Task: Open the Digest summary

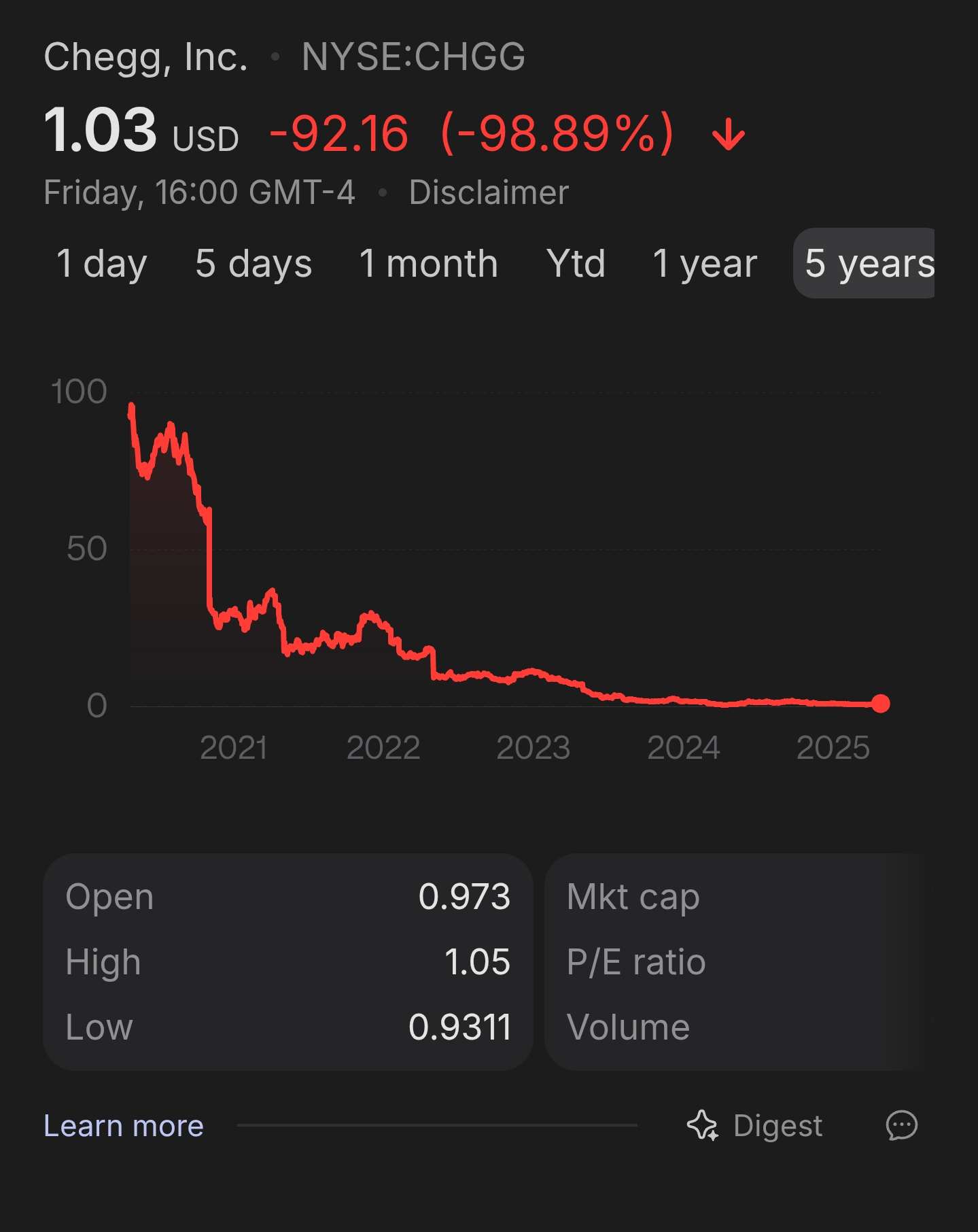Action: (755, 1126)
